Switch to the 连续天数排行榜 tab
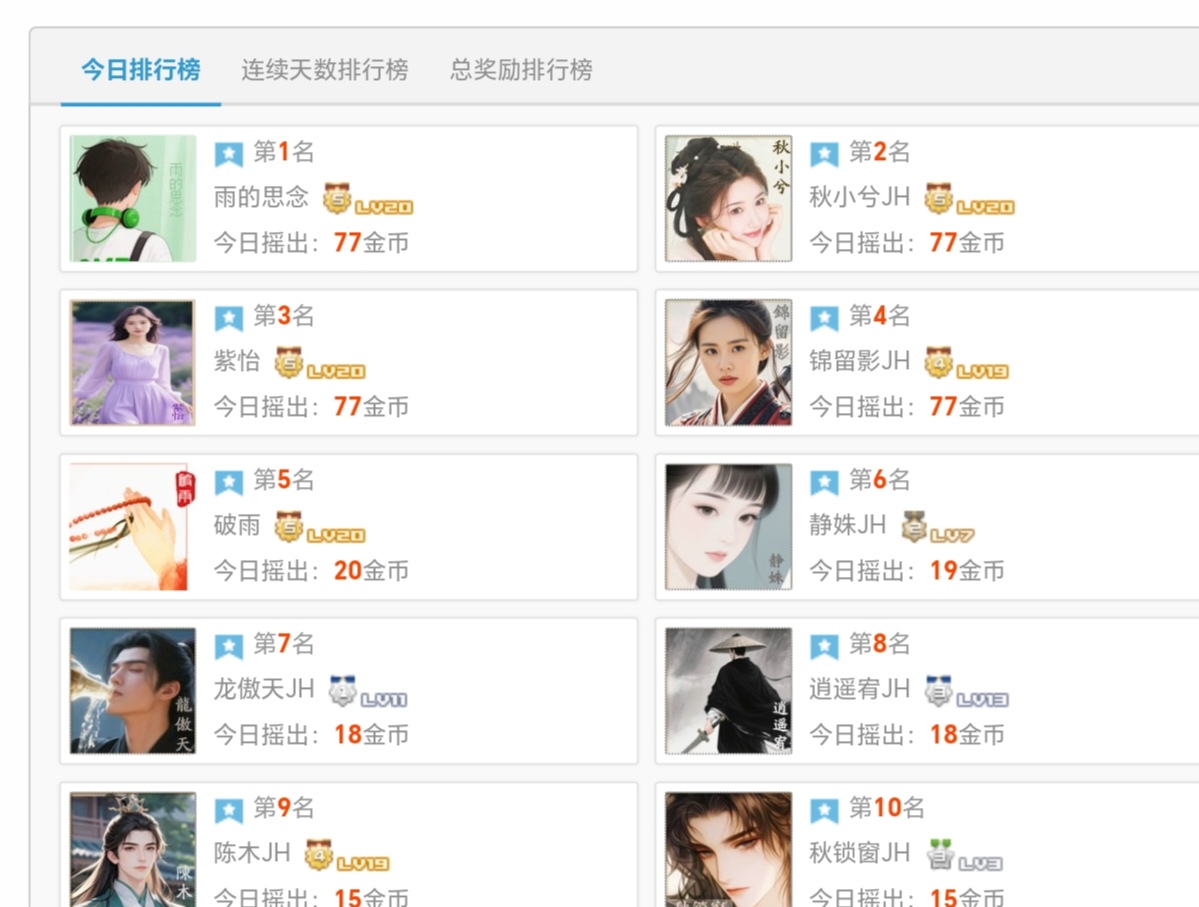This screenshot has height=907, width=1199. tap(324, 70)
